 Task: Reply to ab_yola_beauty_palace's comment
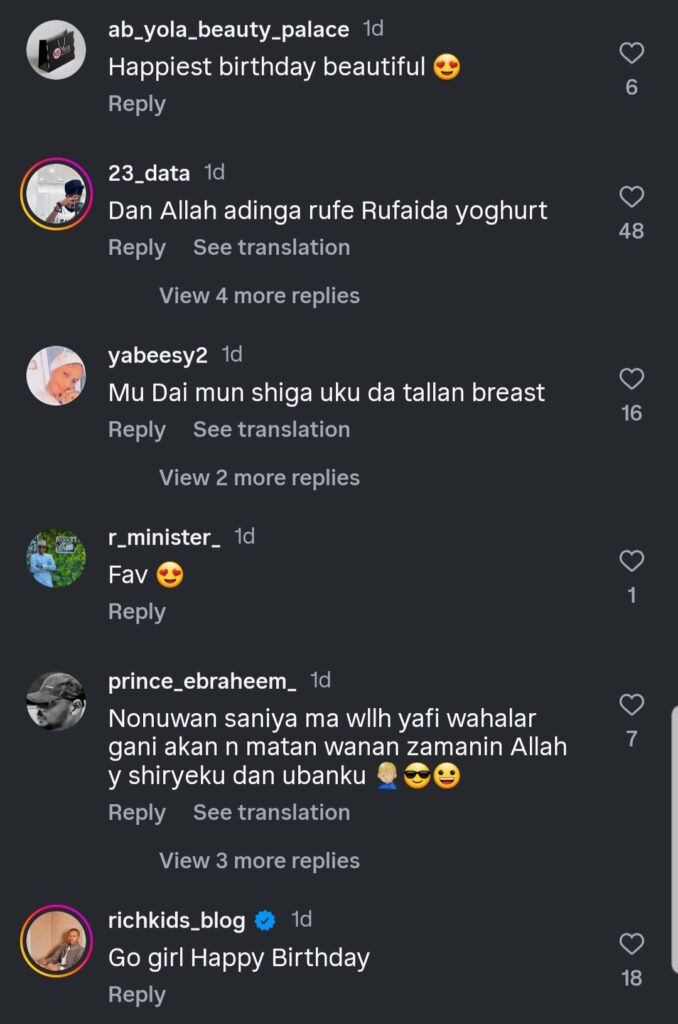[x=137, y=104]
